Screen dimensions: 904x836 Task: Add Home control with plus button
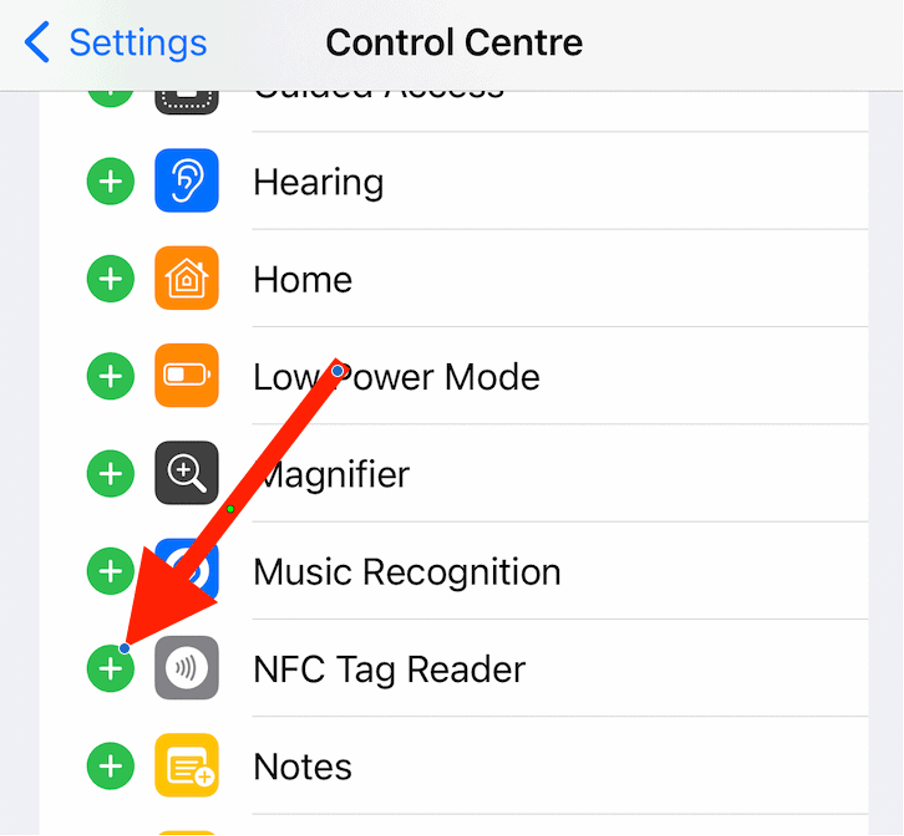tap(110, 279)
